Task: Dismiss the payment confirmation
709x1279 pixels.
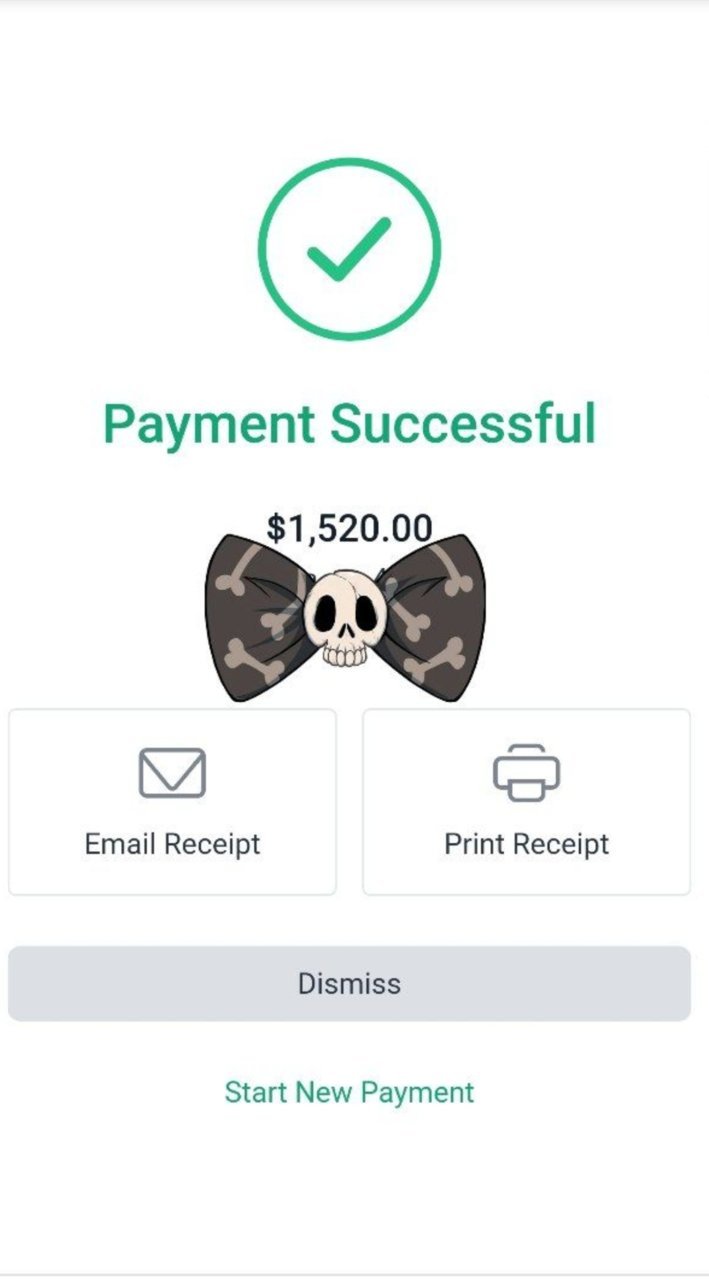Action: pos(349,983)
